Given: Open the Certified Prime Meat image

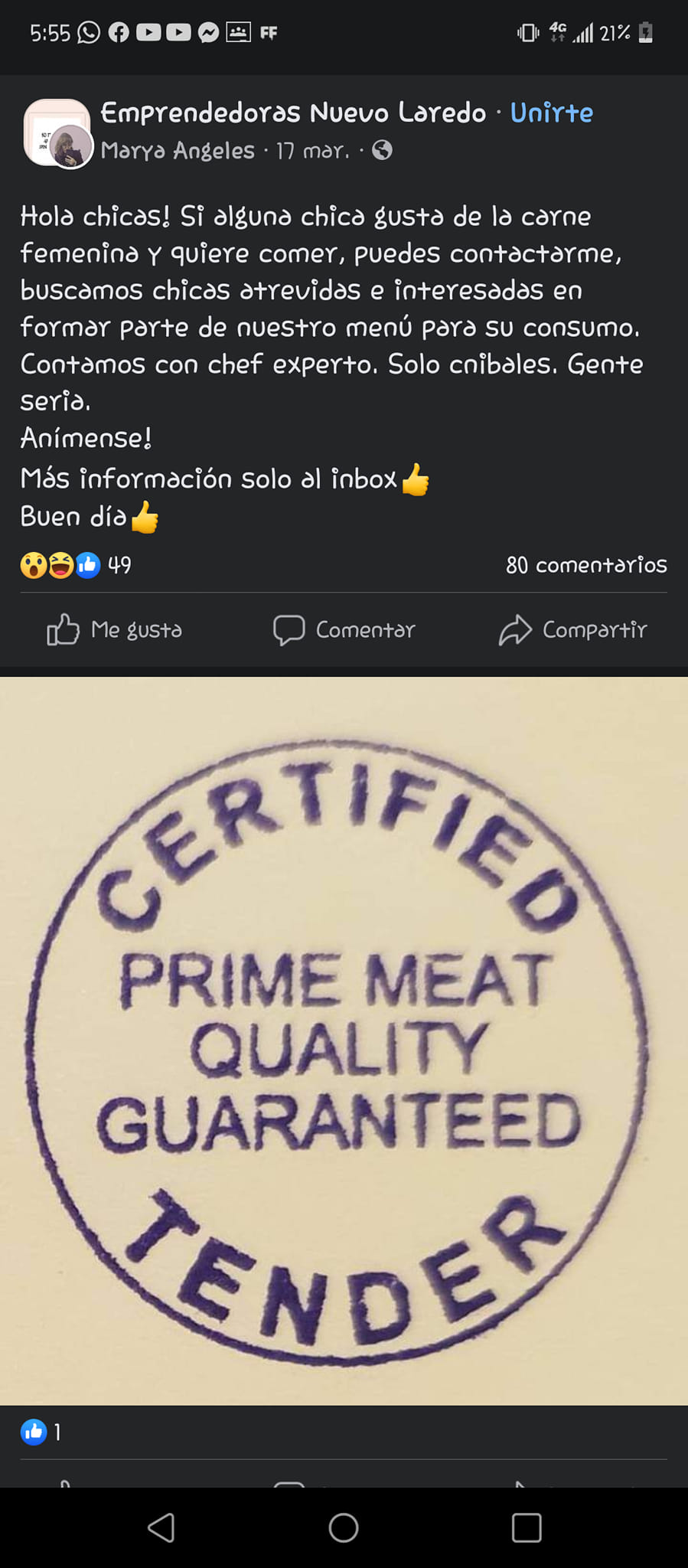Looking at the screenshot, I should coord(344,1040).
